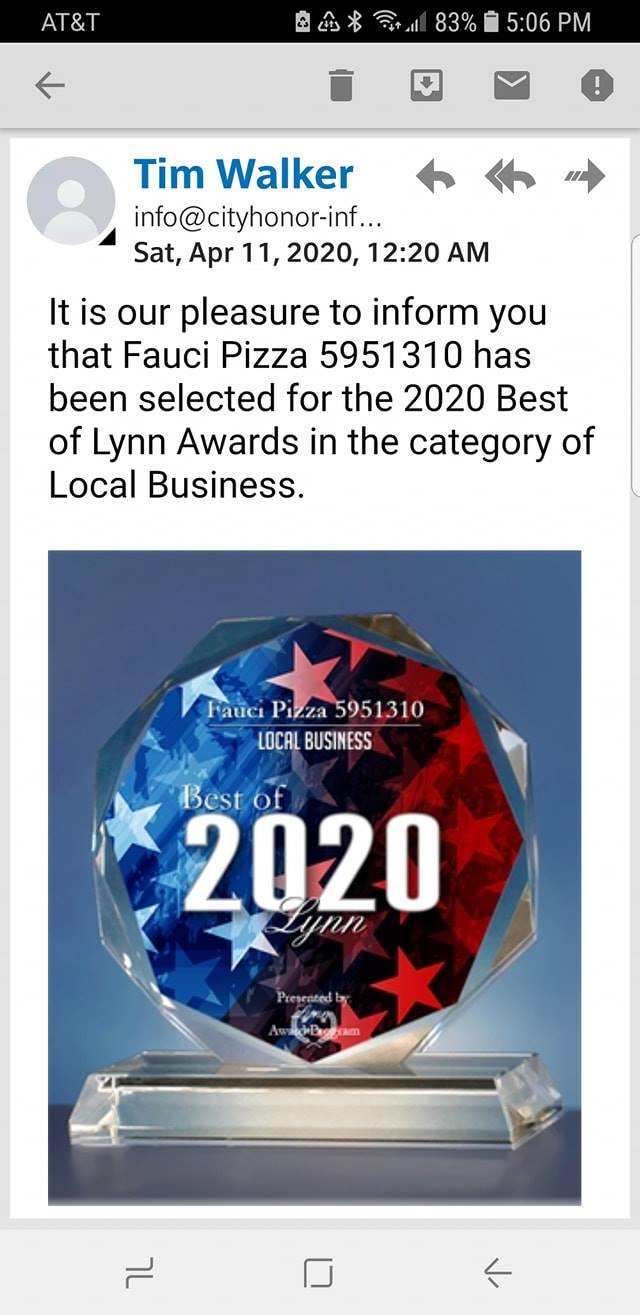Reply to Tim Walker
The image size is (640, 1315).
436,178
